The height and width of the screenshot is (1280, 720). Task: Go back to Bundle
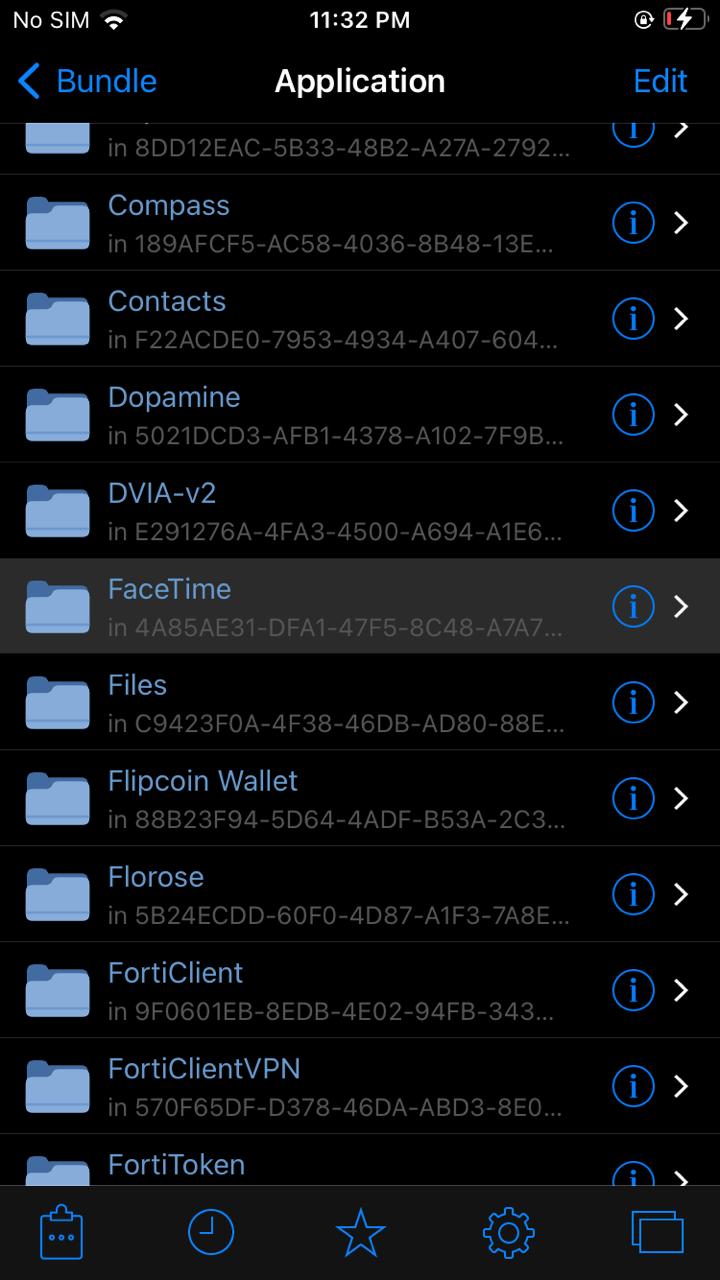click(88, 81)
